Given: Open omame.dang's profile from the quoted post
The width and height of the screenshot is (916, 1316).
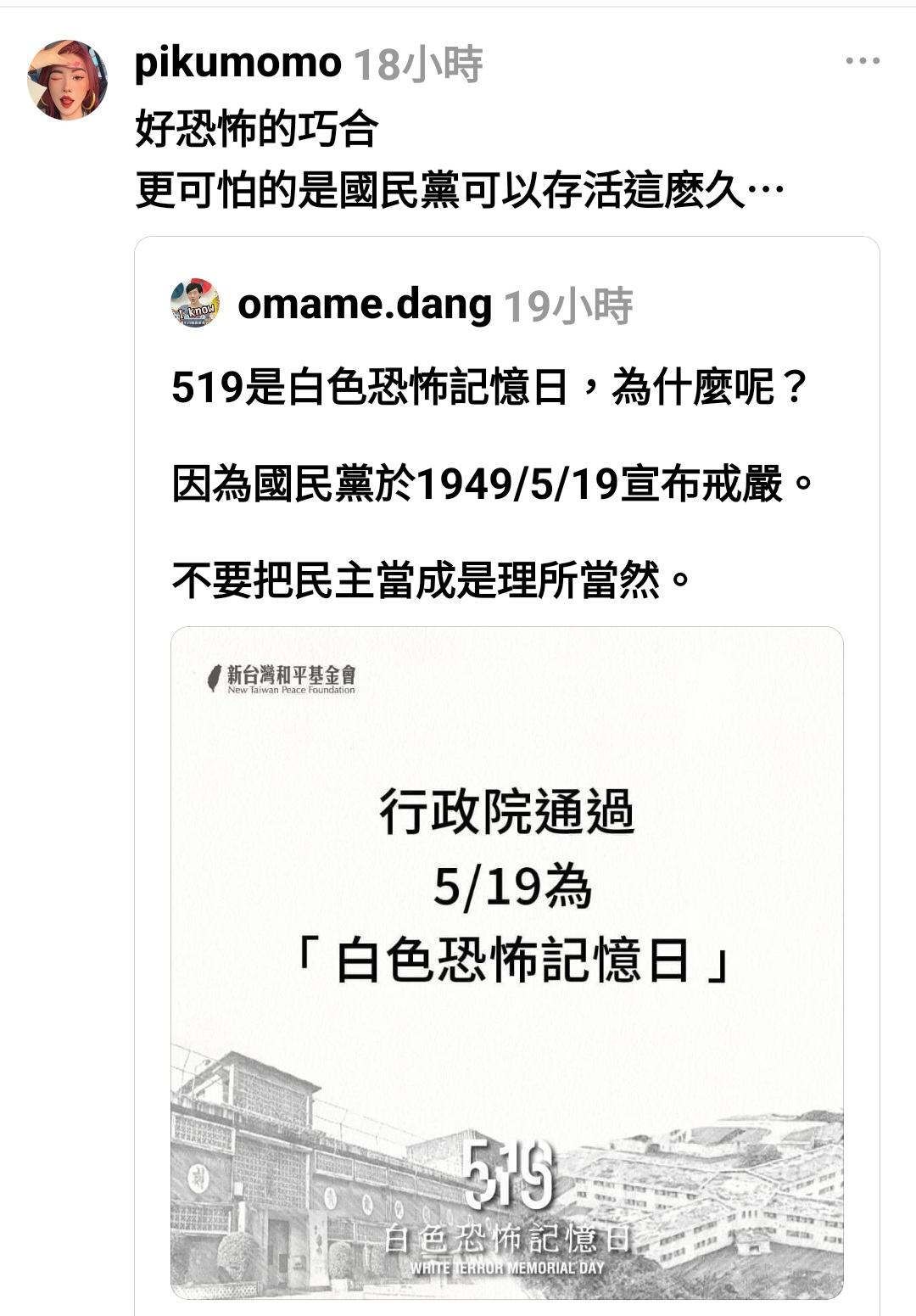Looking at the screenshot, I should (x=364, y=305).
